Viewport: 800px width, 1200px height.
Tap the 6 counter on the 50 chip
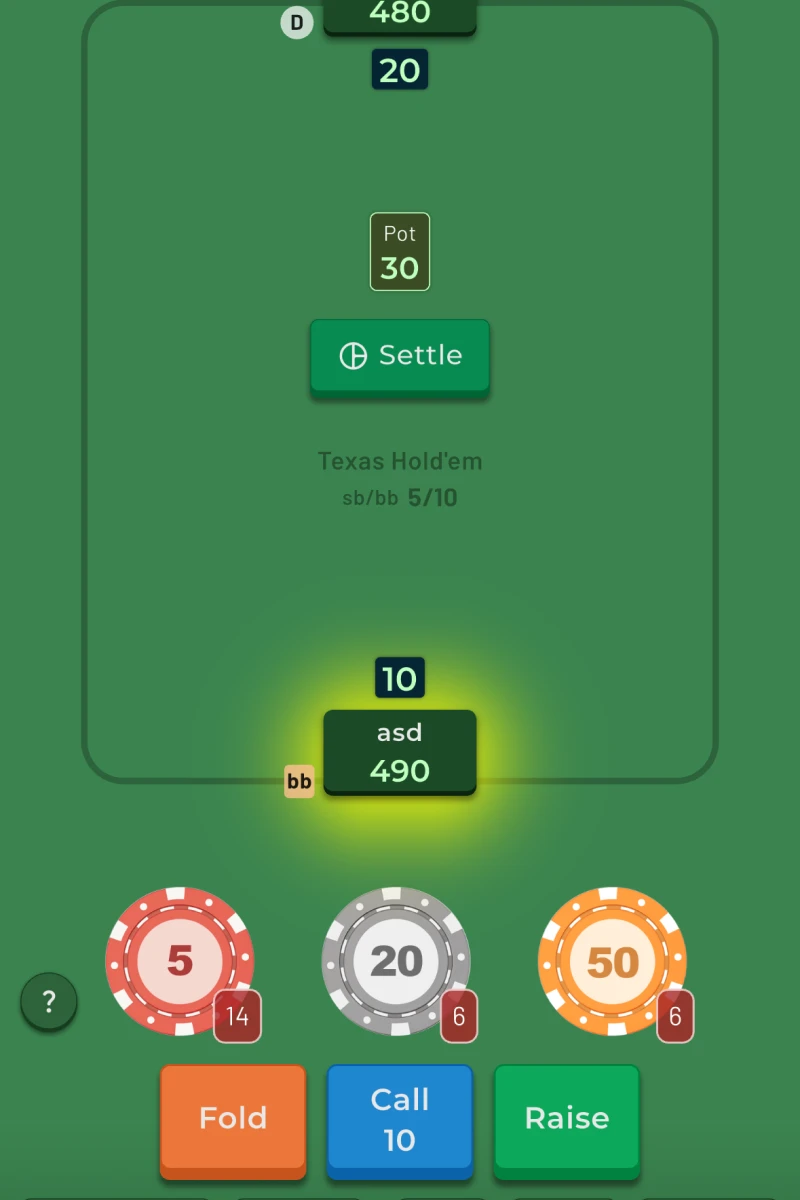pyautogui.click(x=675, y=1017)
